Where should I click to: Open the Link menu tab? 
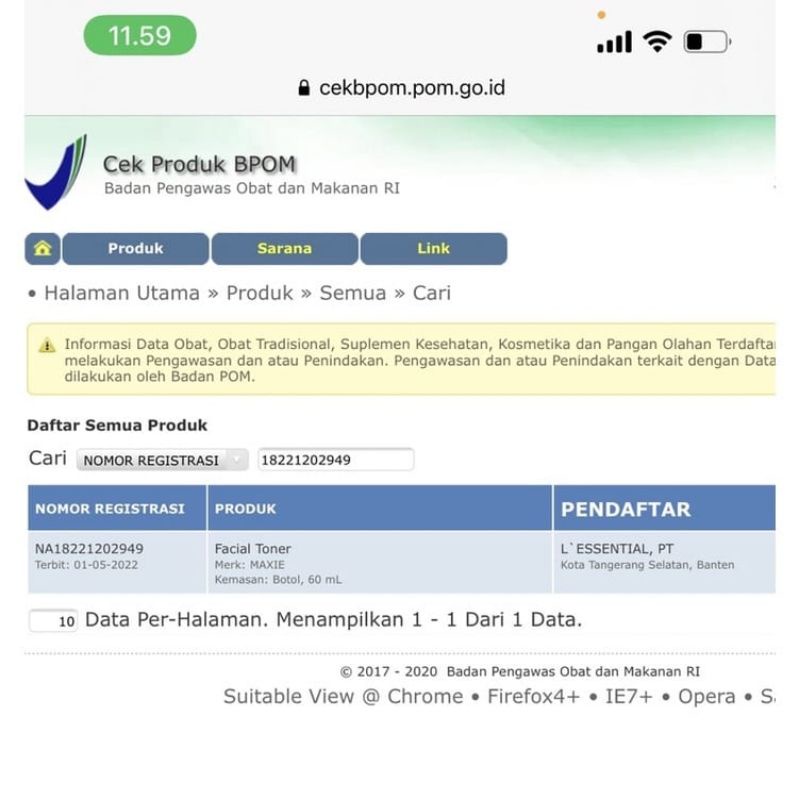(434, 249)
